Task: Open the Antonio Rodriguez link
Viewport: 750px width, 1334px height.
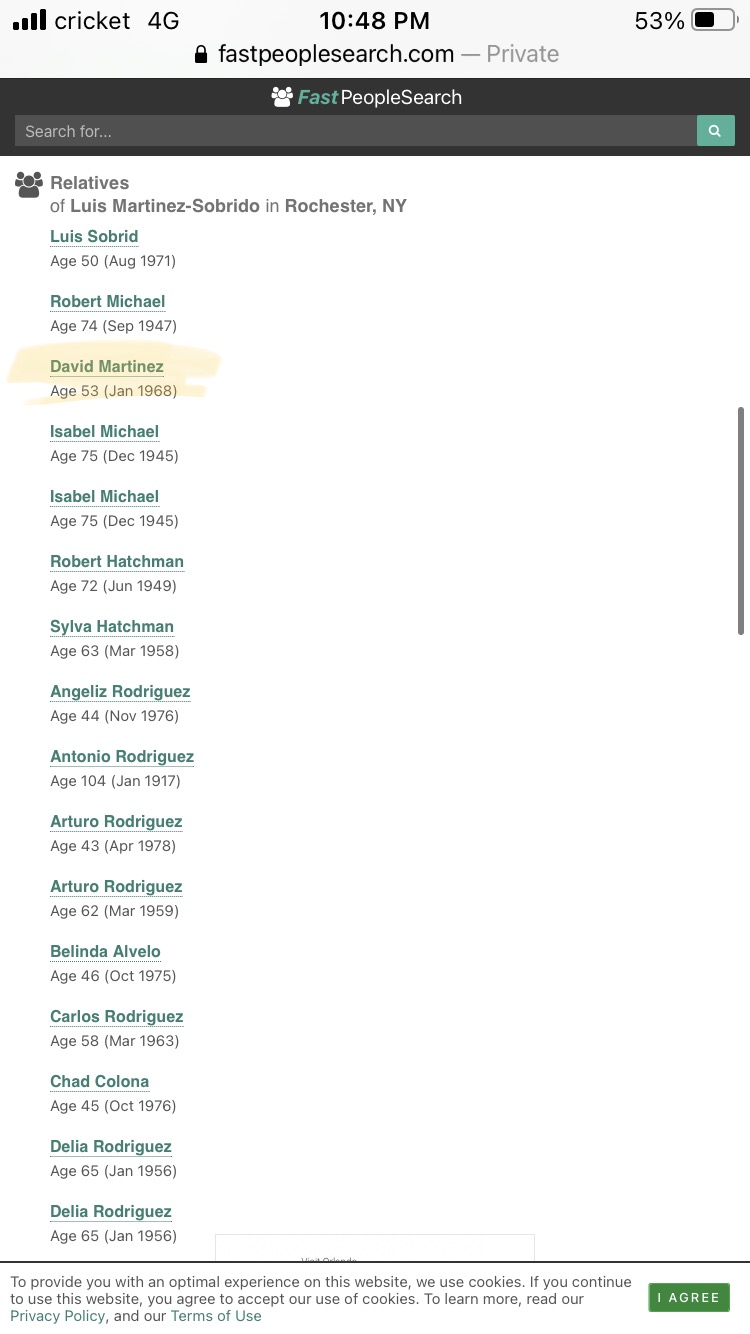Action: coord(122,756)
